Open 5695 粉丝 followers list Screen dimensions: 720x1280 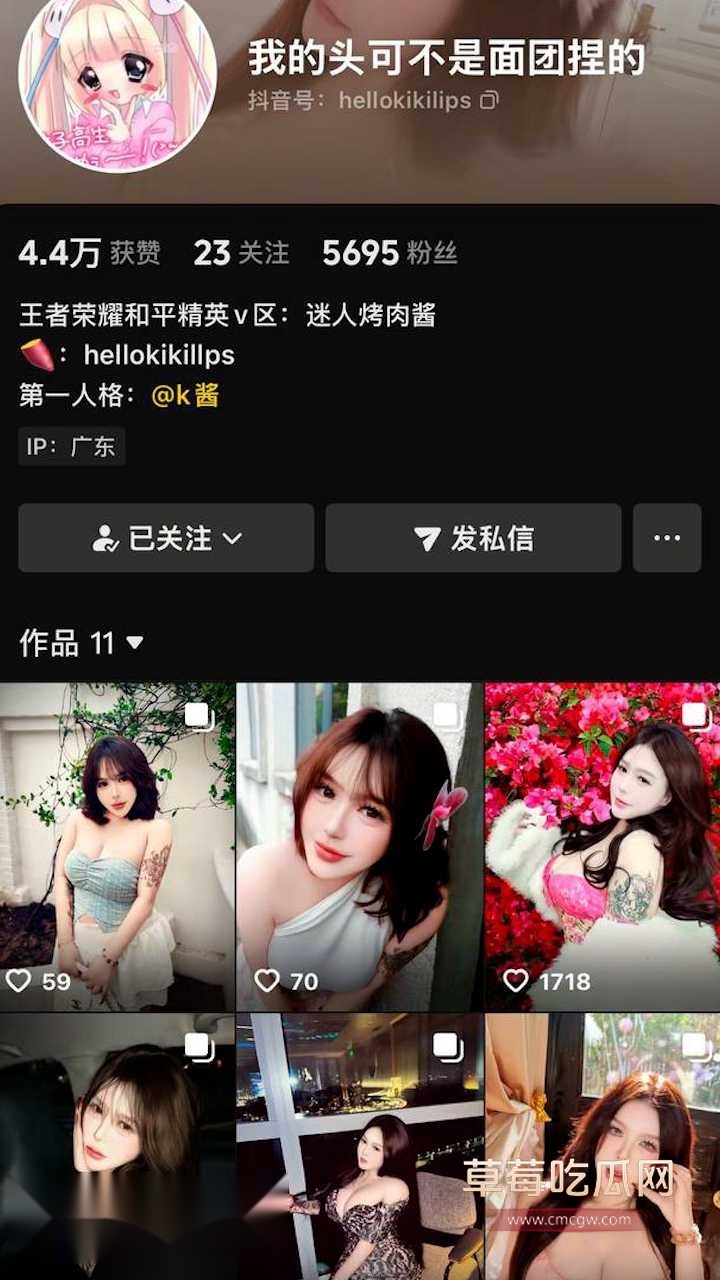tap(389, 253)
